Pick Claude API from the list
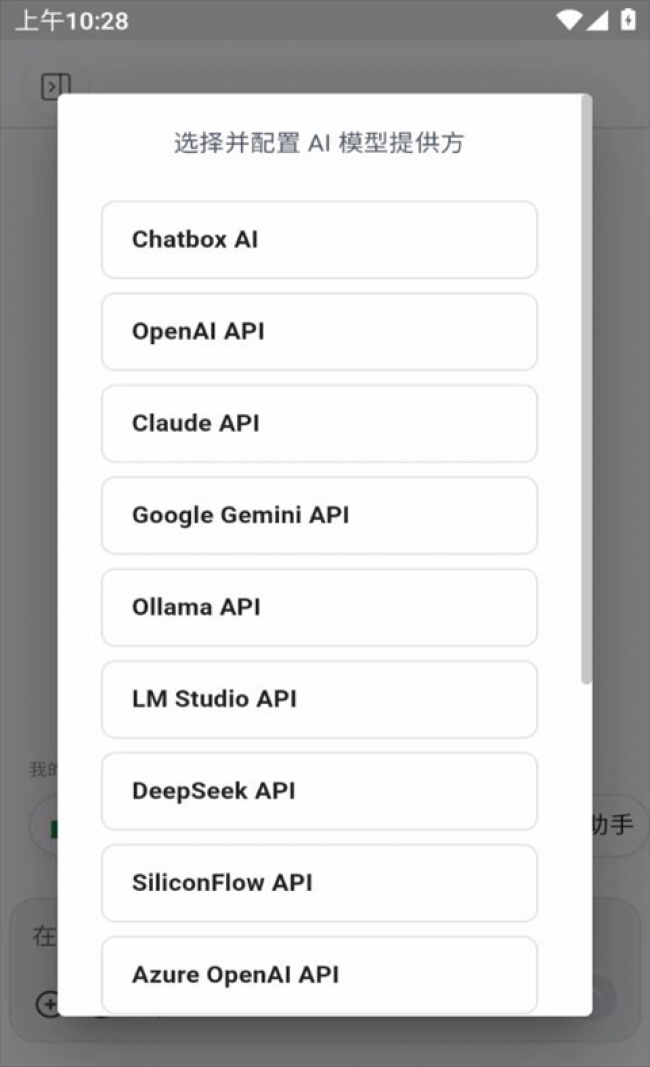The width and height of the screenshot is (650, 1067). point(319,424)
